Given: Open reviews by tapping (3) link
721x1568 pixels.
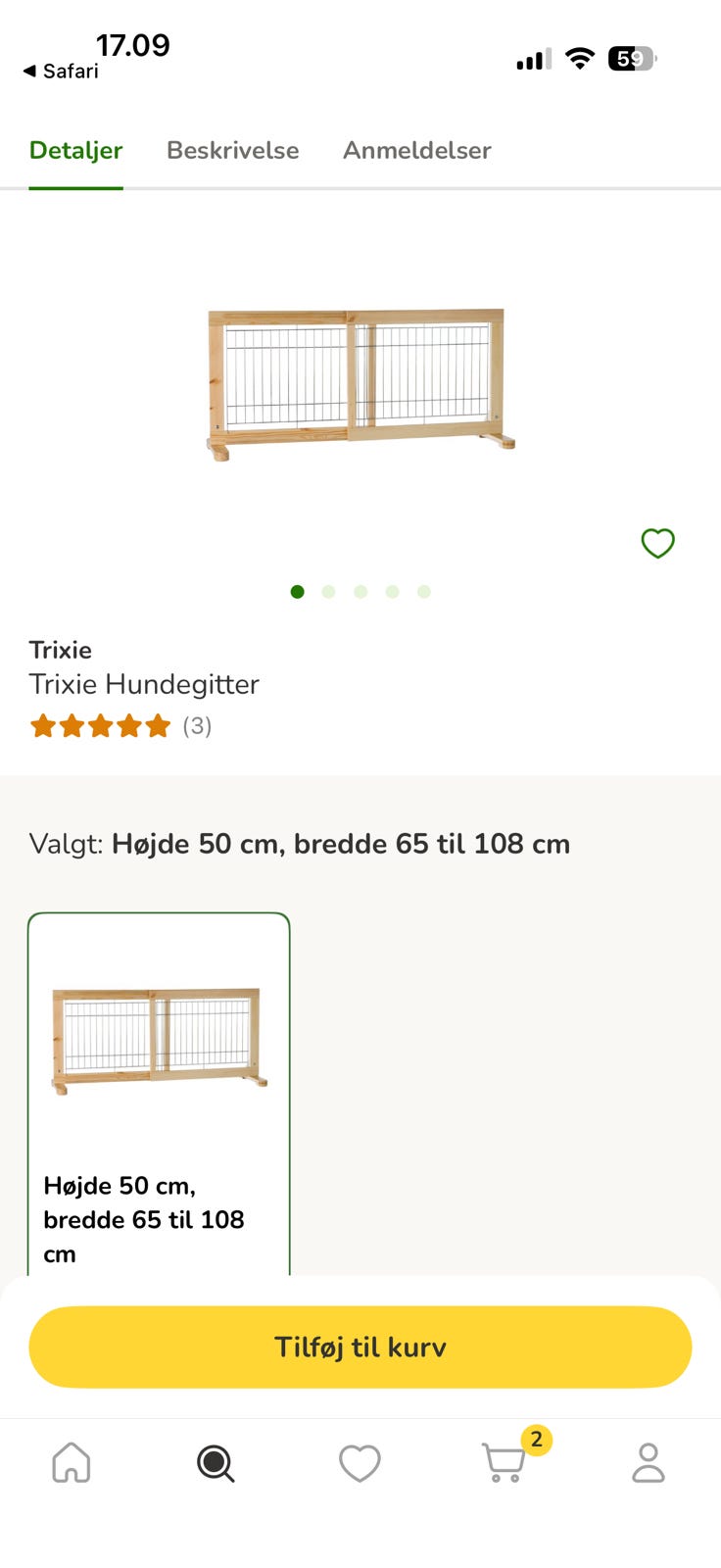Looking at the screenshot, I should (197, 726).
